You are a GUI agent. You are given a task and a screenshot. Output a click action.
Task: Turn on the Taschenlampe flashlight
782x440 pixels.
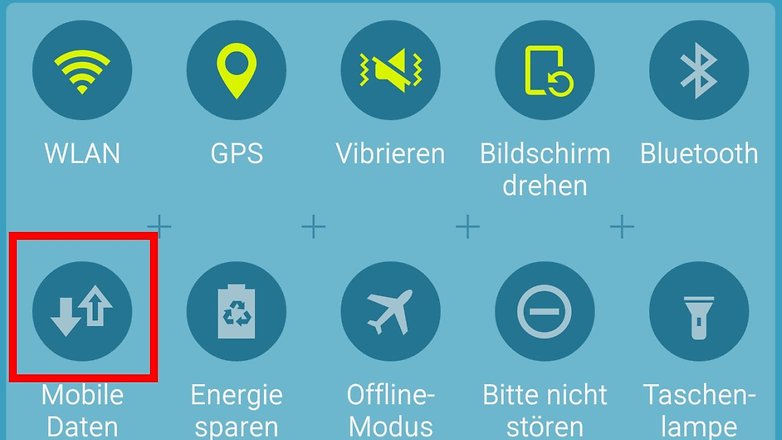pyautogui.click(x=698, y=311)
